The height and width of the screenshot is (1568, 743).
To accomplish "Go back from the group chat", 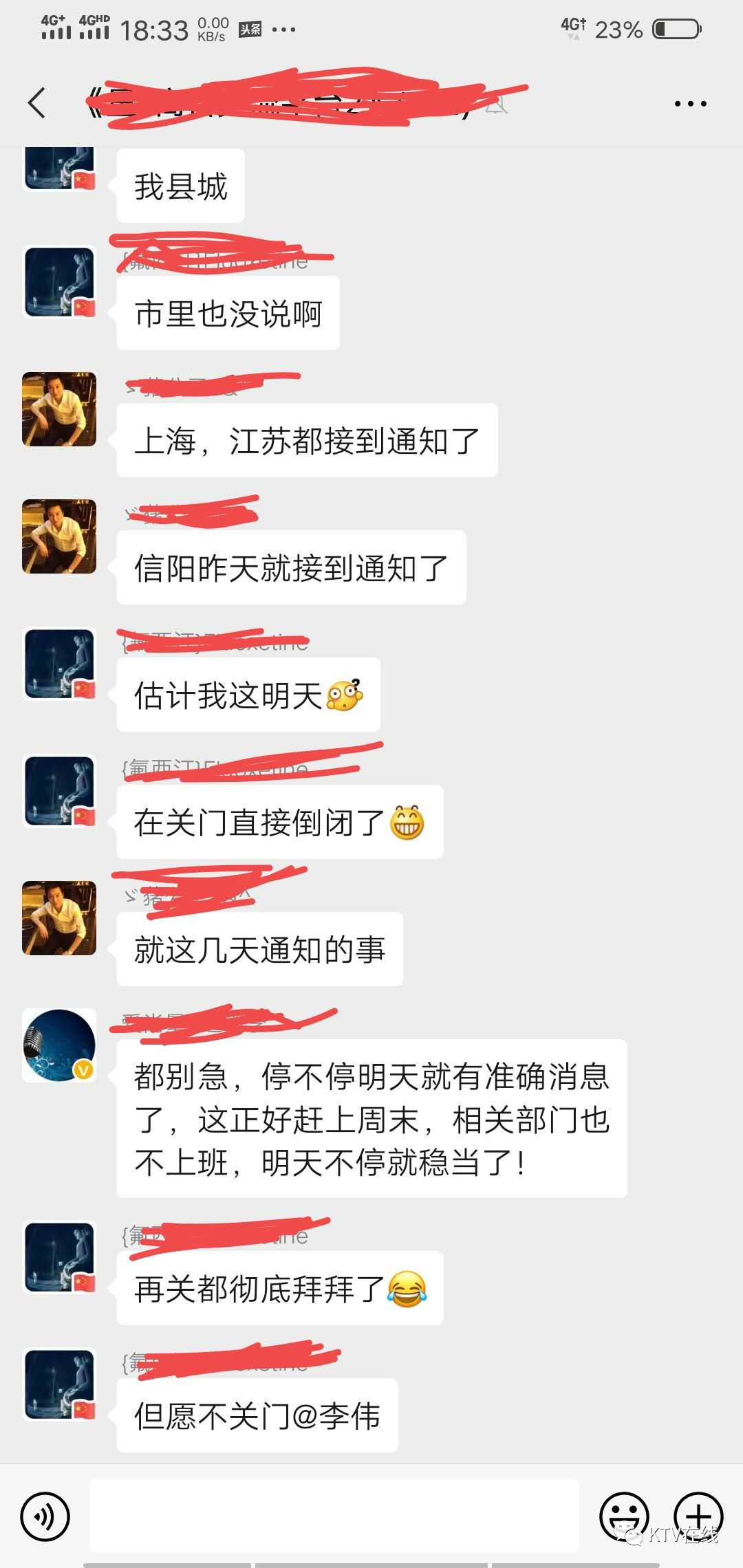I will pyautogui.click(x=37, y=104).
